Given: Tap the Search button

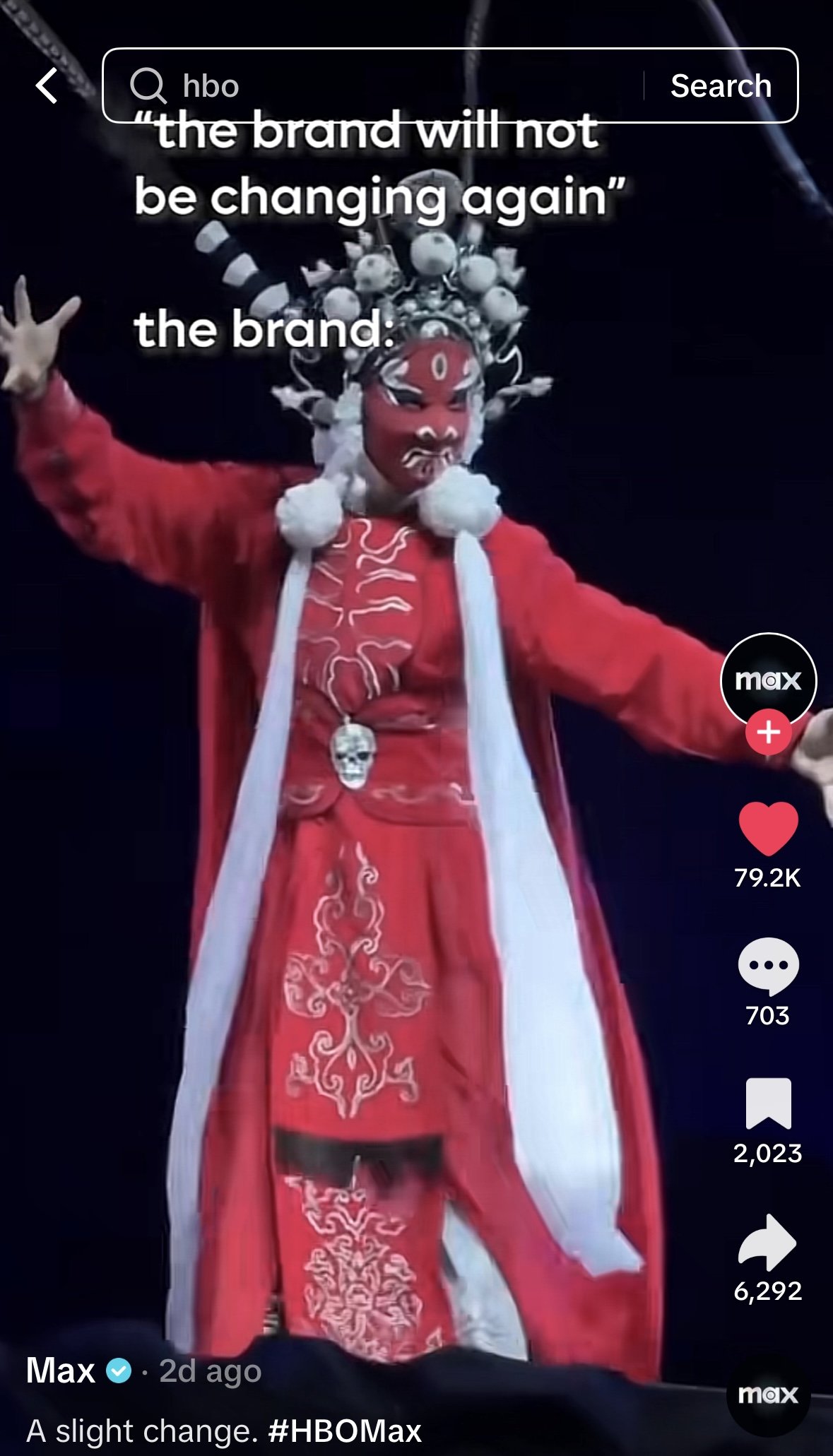Looking at the screenshot, I should (x=721, y=86).
